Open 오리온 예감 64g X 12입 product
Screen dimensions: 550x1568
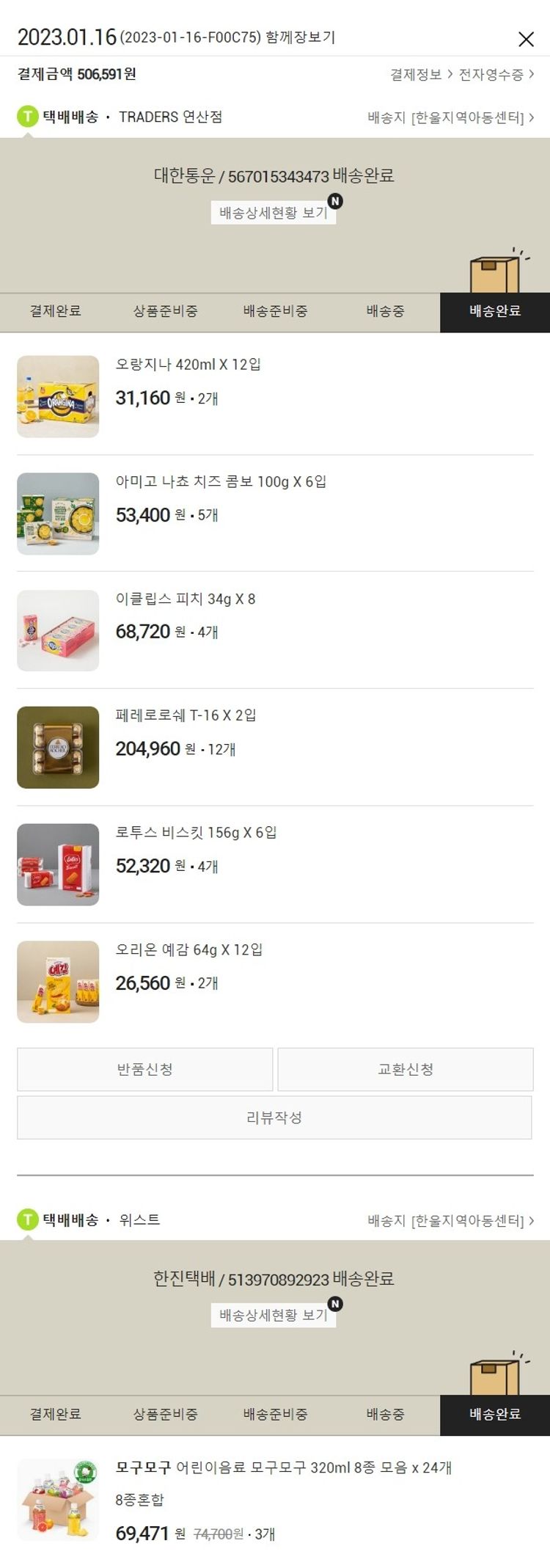[188, 950]
